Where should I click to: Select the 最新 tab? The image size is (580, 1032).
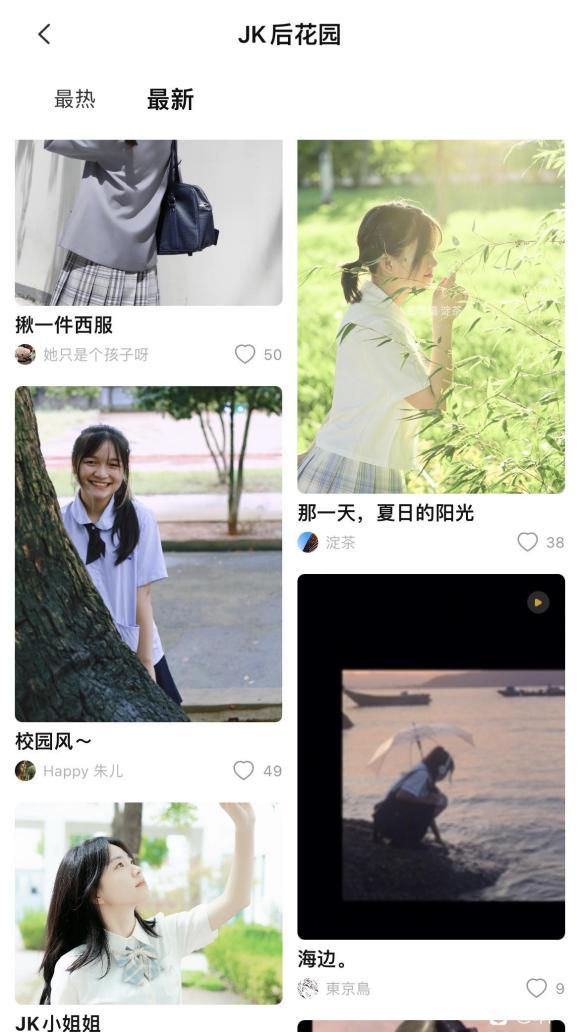(x=170, y=99)
